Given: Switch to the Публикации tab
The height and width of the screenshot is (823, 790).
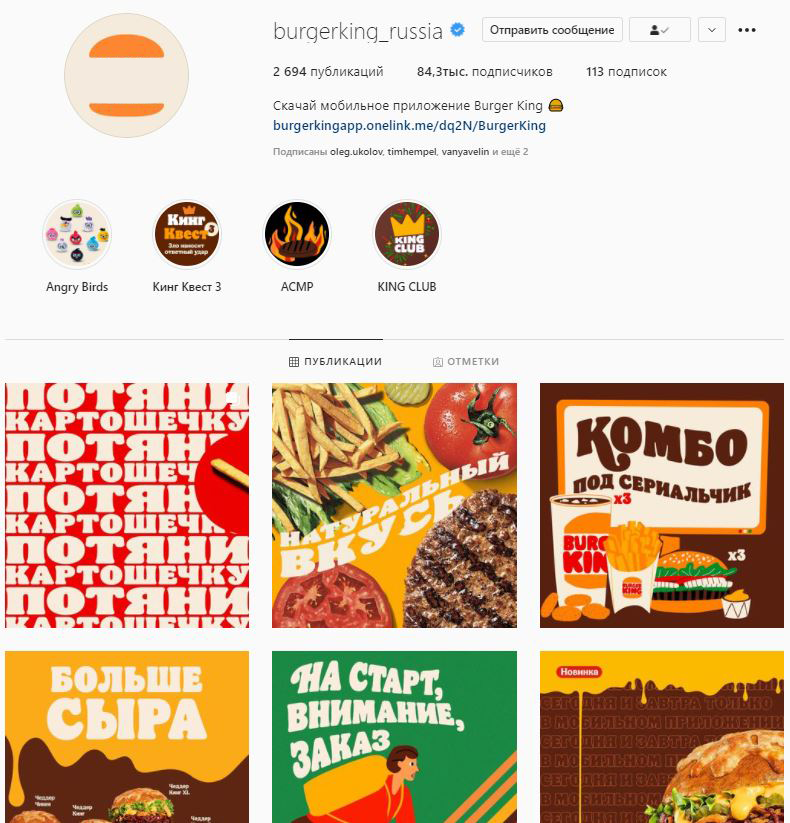Looking at the screenshot, I should (336, 362).
